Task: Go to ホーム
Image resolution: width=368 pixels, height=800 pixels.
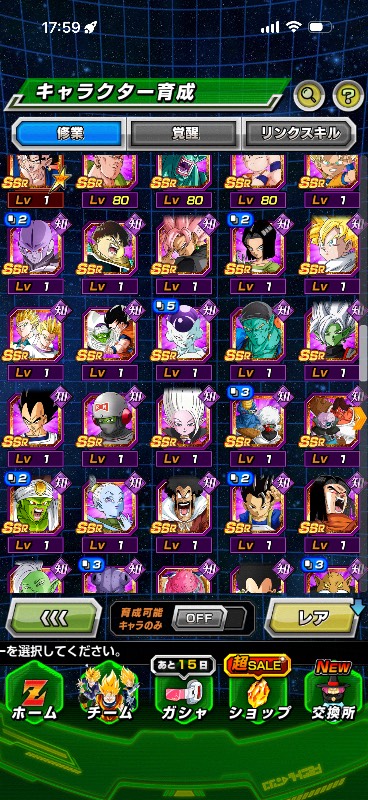Action: click(x=34, y=695)
